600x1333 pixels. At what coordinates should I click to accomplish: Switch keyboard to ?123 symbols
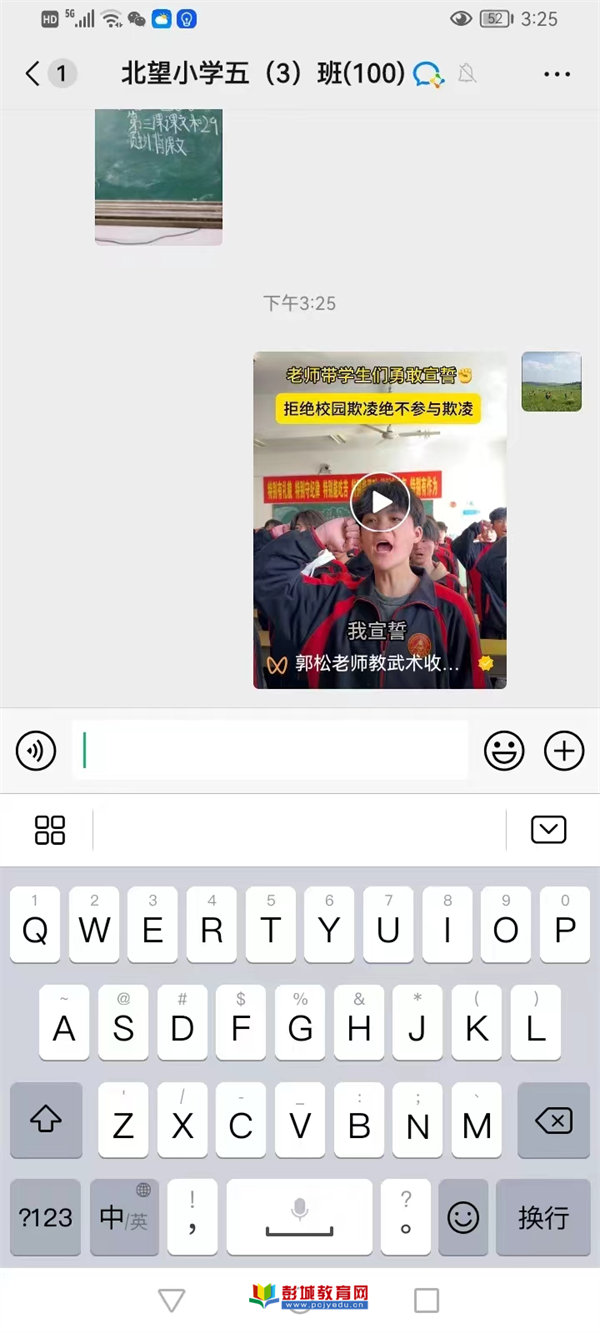coord(46,1217)
